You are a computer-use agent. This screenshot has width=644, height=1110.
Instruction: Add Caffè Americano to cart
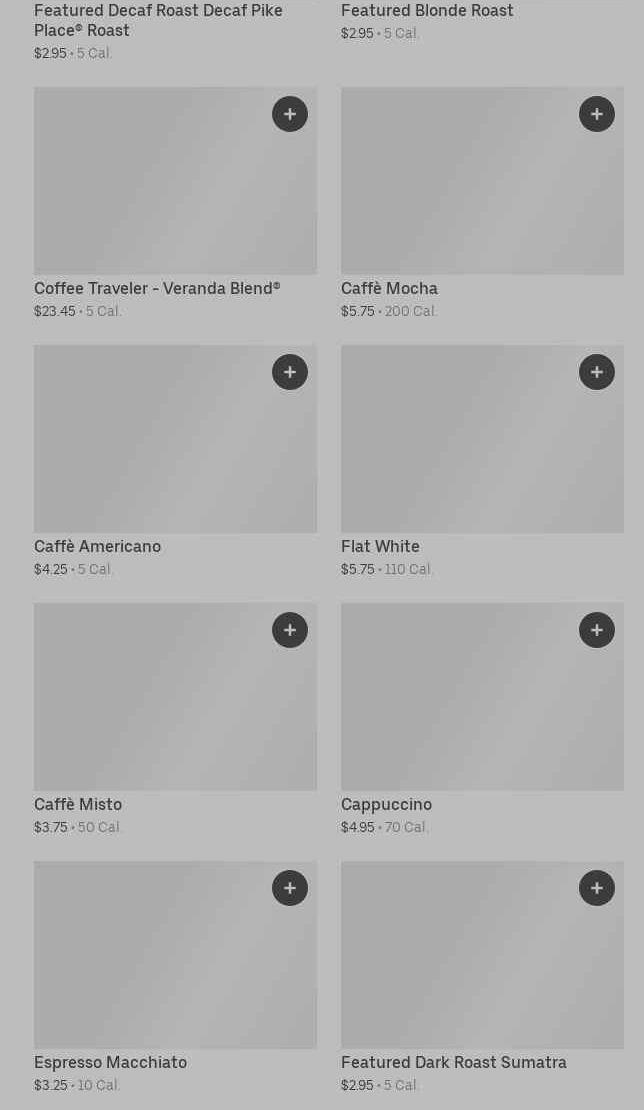tap(290, 372)
